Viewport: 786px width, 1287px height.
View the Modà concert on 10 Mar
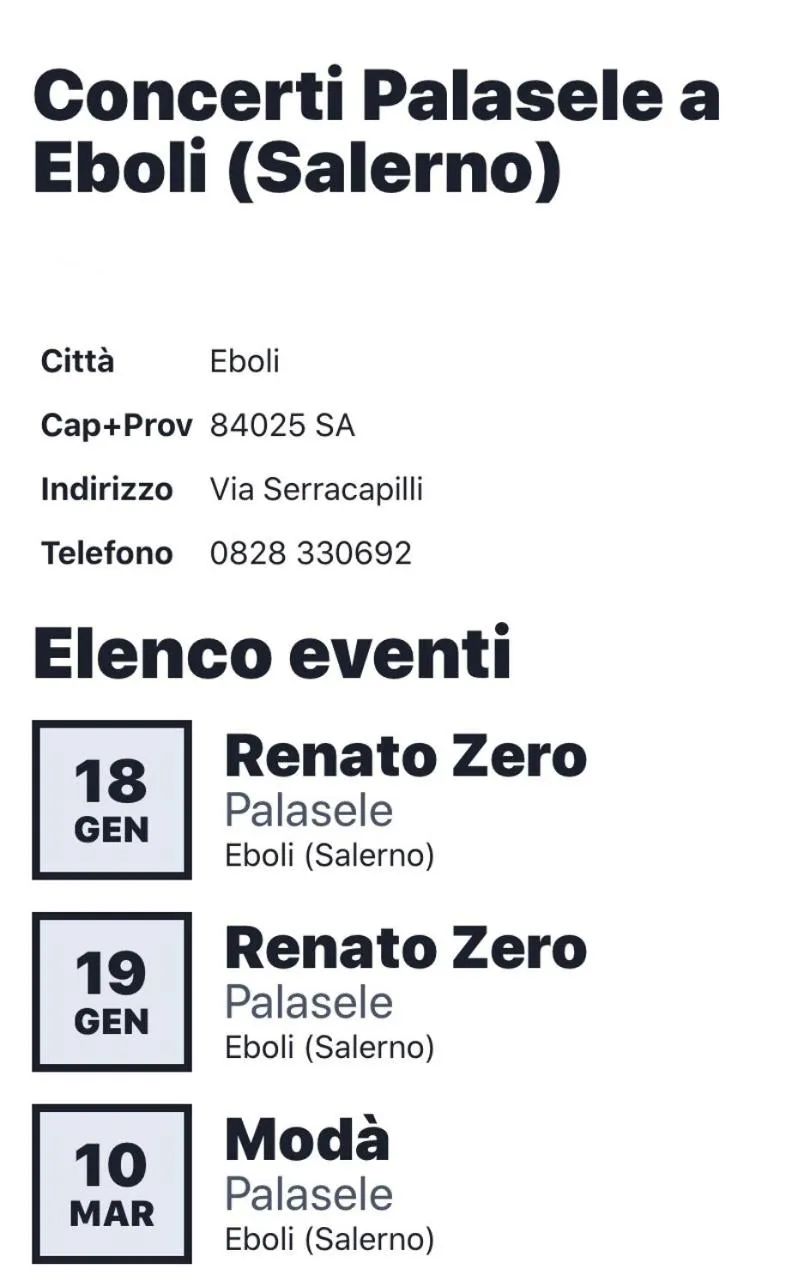pos(307,1140)
